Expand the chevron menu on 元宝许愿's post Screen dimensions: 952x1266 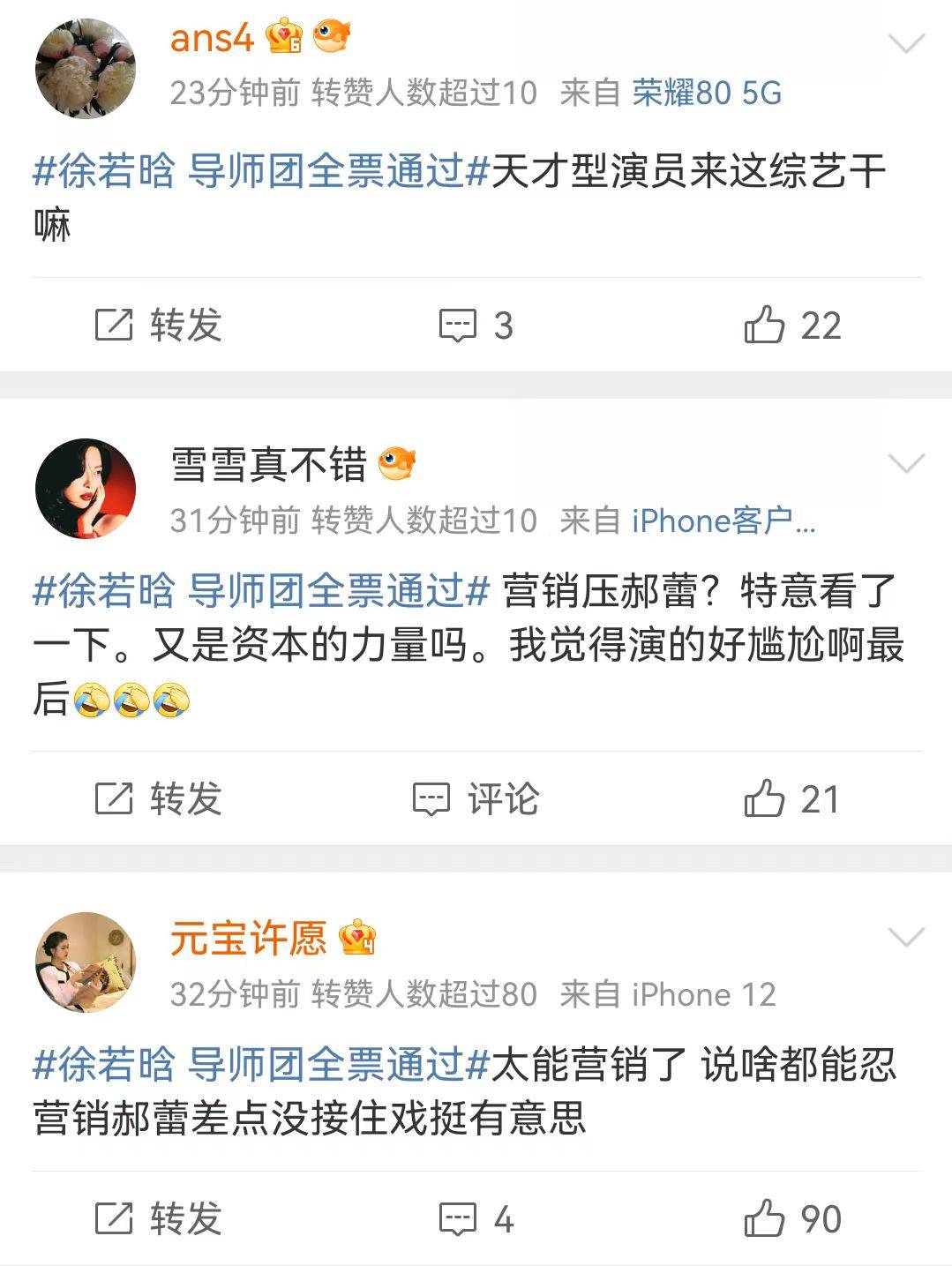(x=906, y=937)
